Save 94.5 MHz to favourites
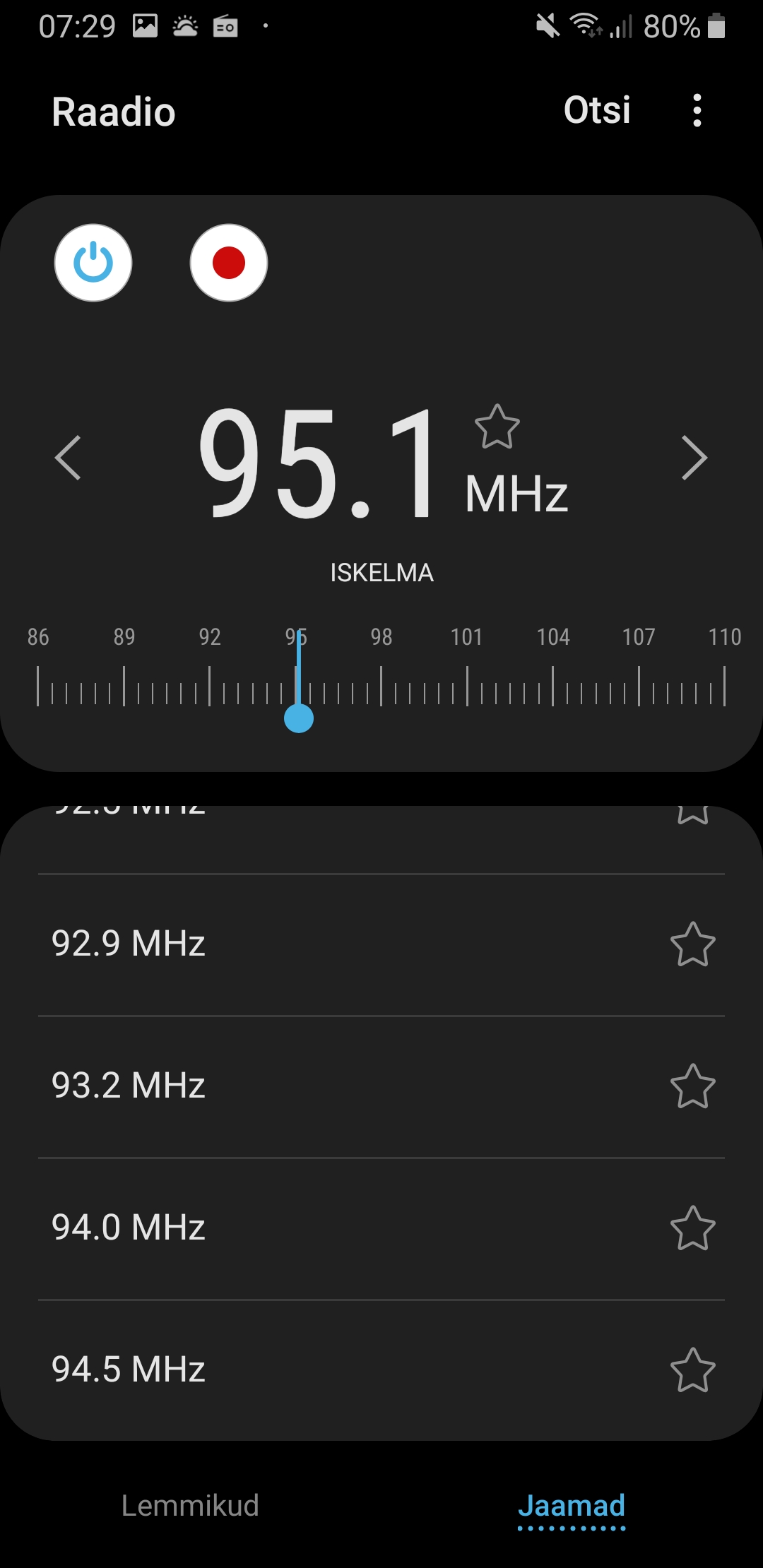The height and width of the screenshot is (1568, 763). tap(692, 1370)
